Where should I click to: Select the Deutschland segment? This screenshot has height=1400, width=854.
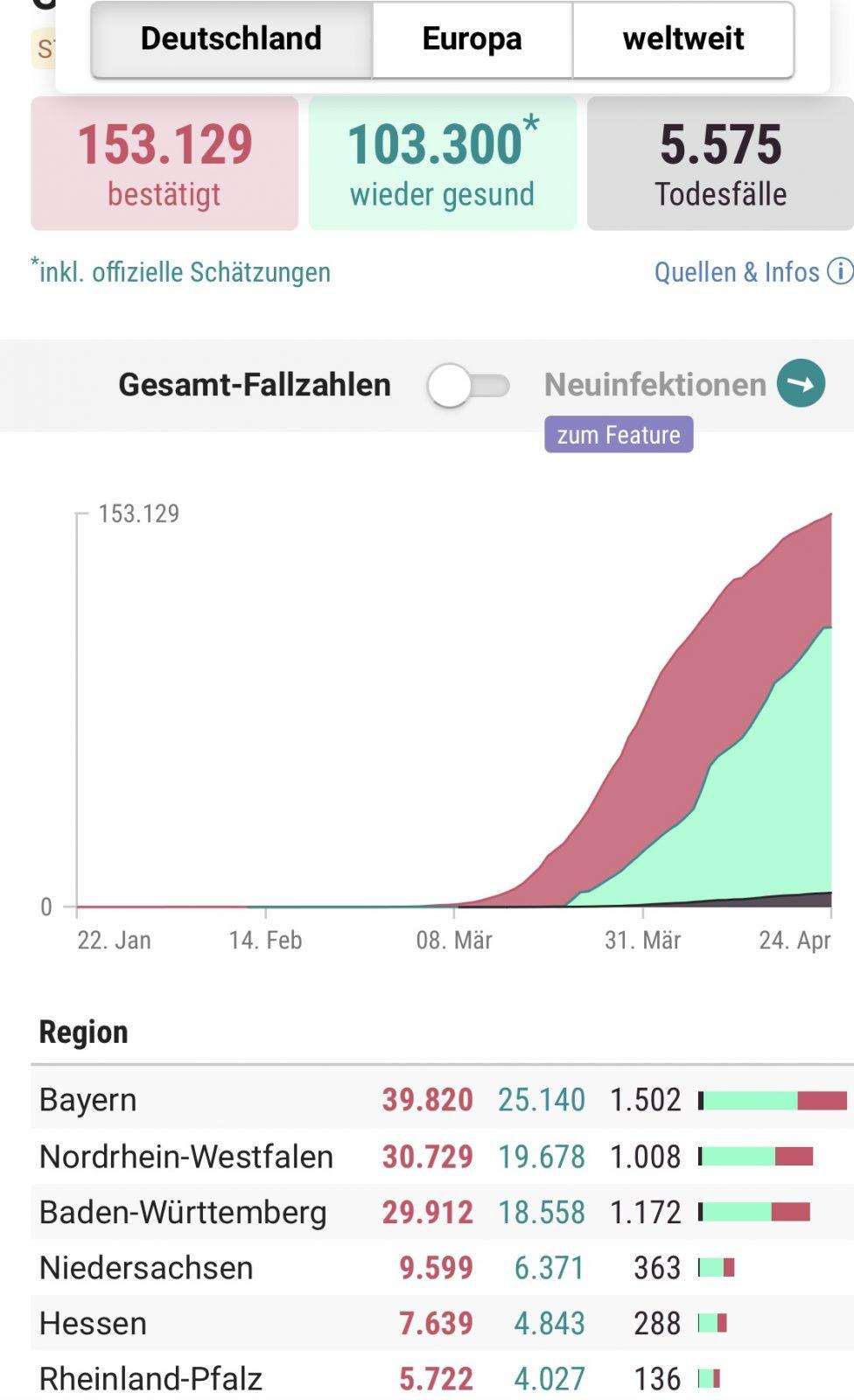pyautogui.click(x=232, y=39)
